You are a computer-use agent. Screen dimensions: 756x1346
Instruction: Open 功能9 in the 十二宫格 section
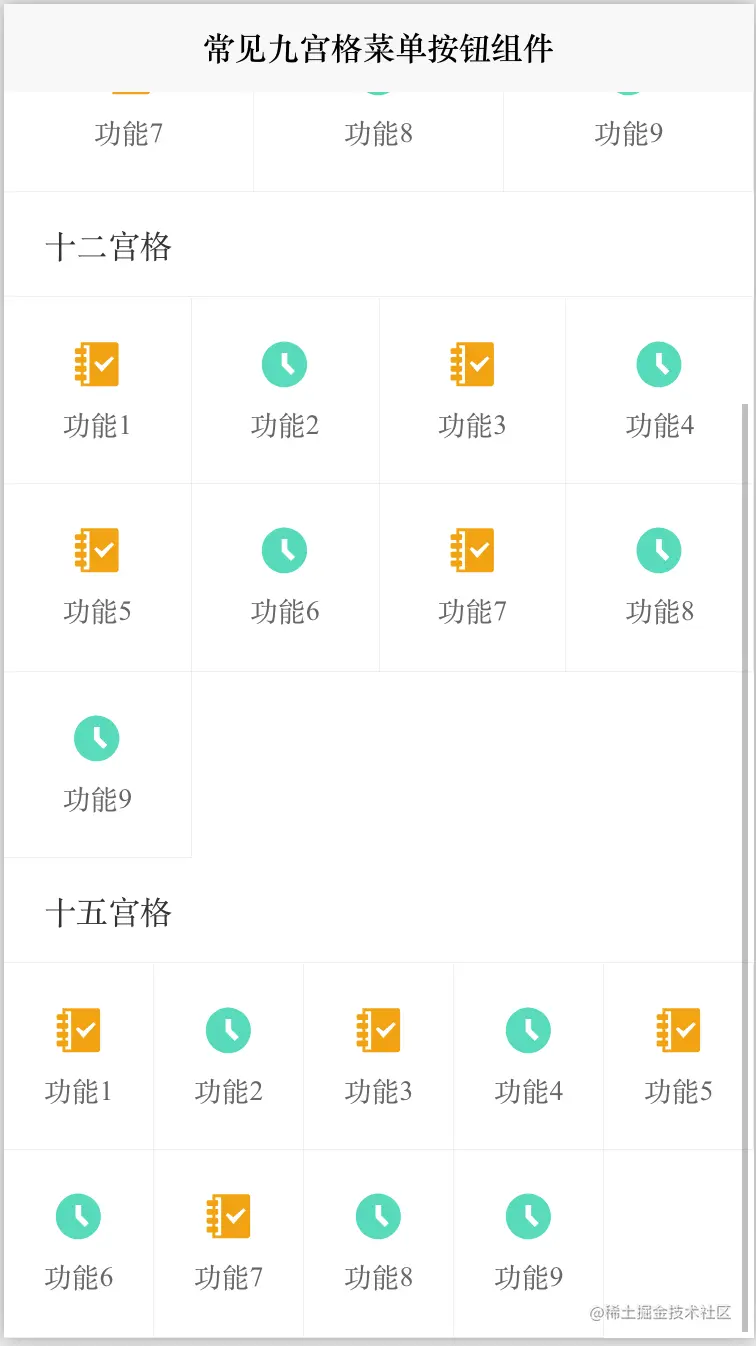pyautogui.click(x=97, y=764)
